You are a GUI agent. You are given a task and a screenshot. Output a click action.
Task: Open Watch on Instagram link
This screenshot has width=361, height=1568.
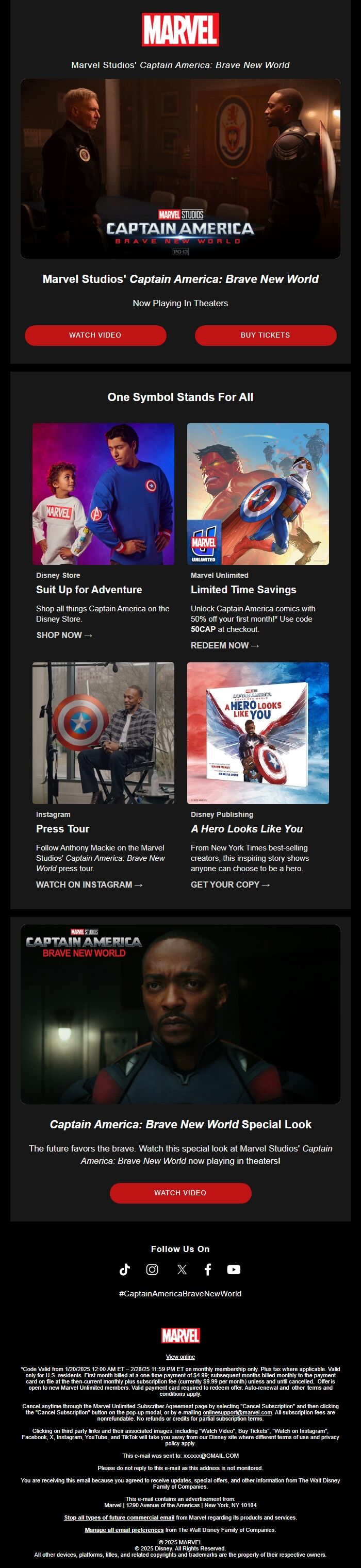tap(89, 885)
